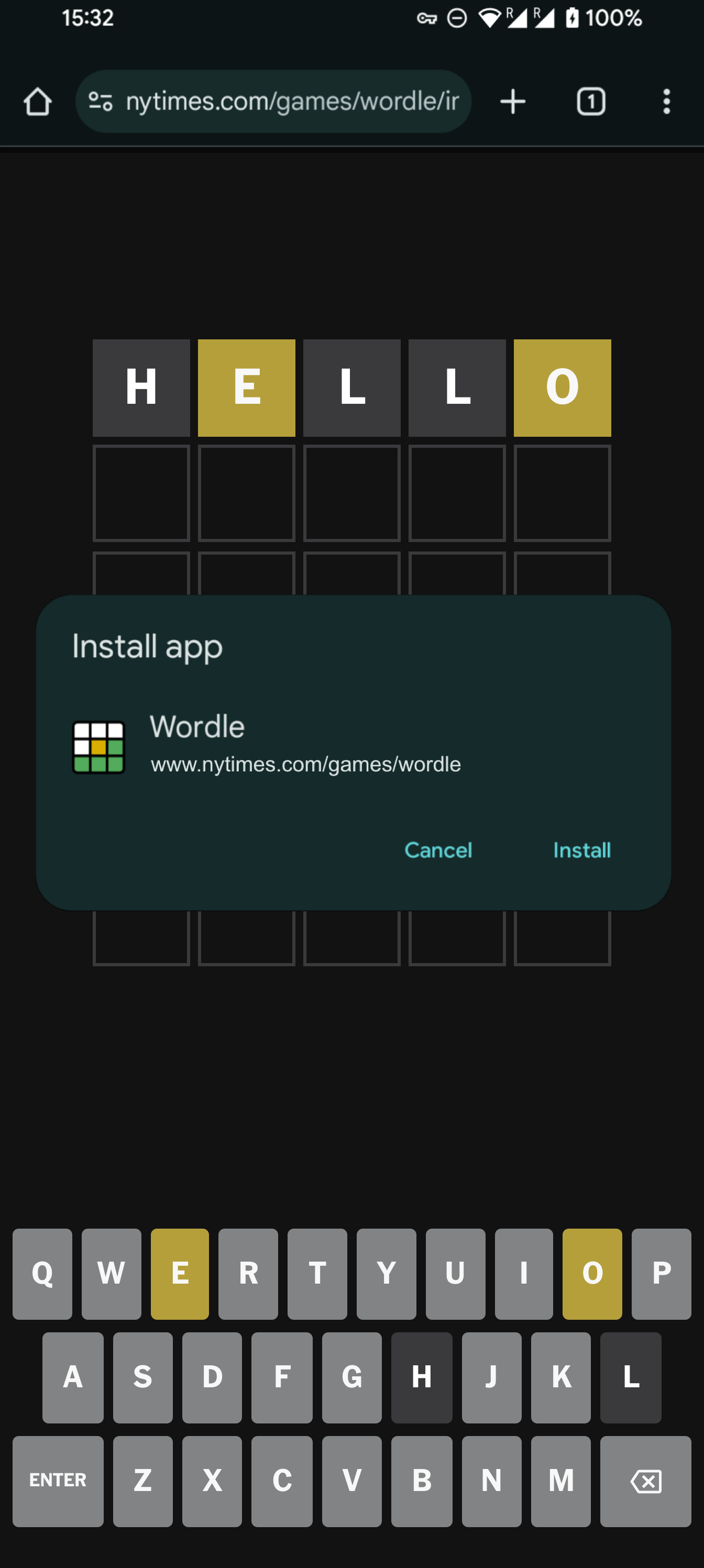
Task: Open the tab switcher
Action: click(x=591, y=101)
